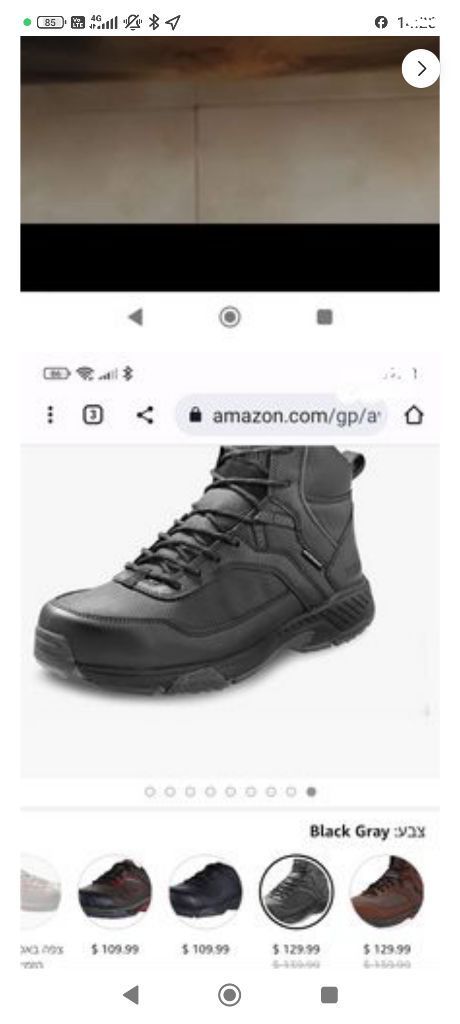Go to the home screen via bottom bar

[229, 995]
